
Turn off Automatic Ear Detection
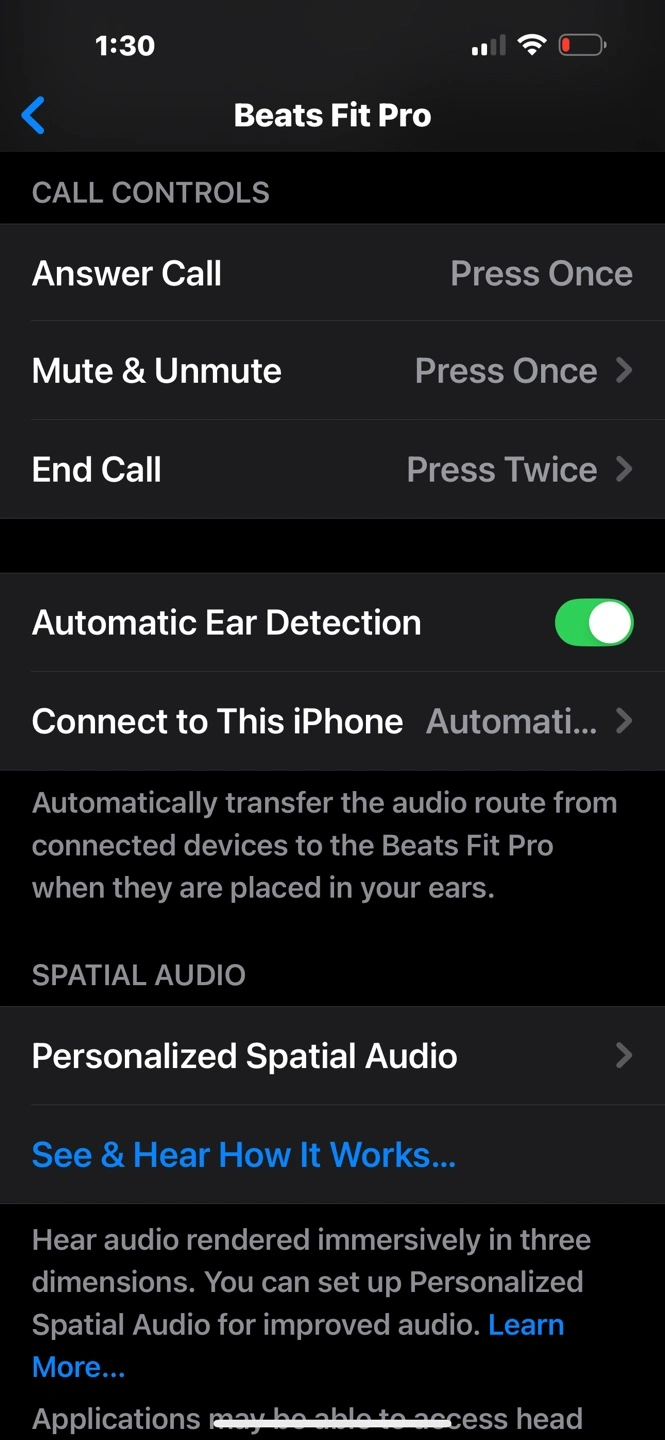click(593, 623)
